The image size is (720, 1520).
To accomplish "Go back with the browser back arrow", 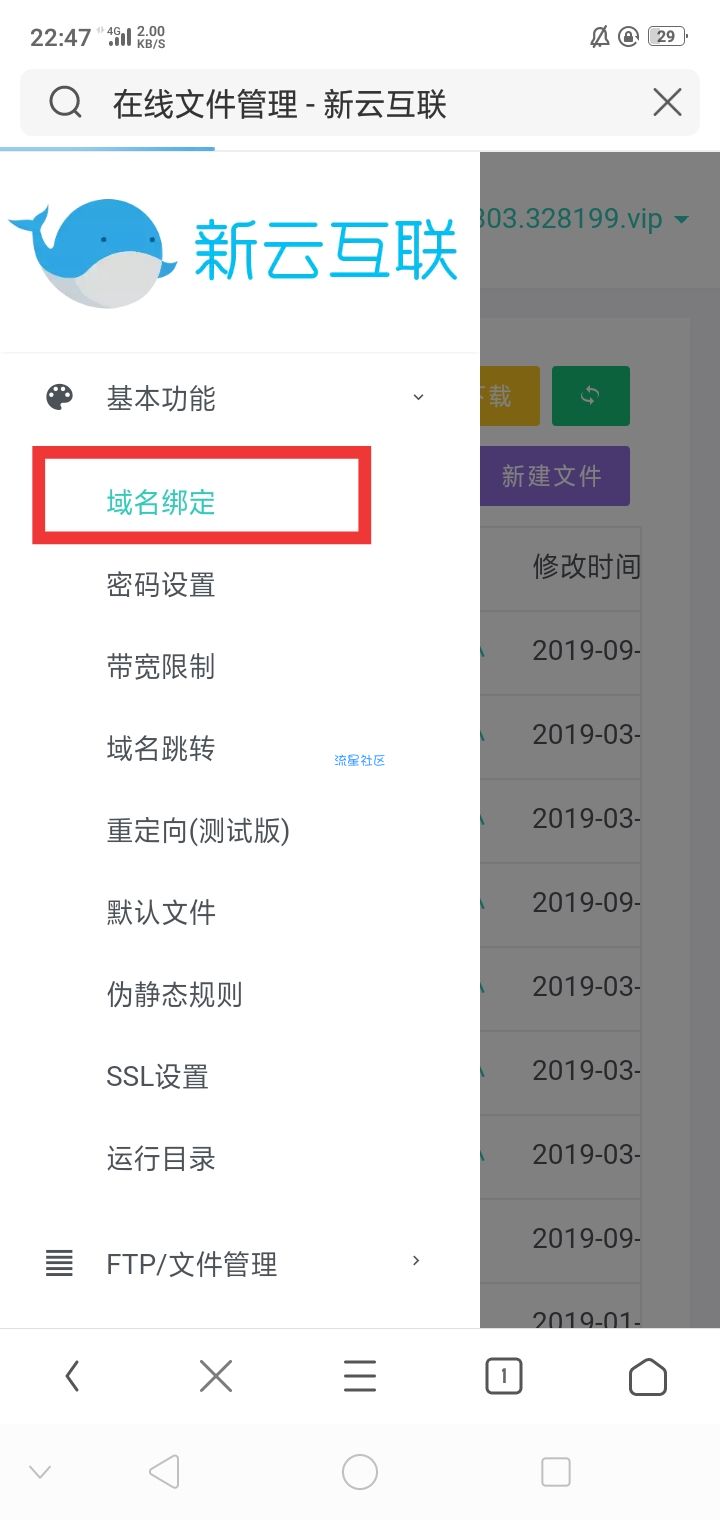I will [x=72, y=1377].
